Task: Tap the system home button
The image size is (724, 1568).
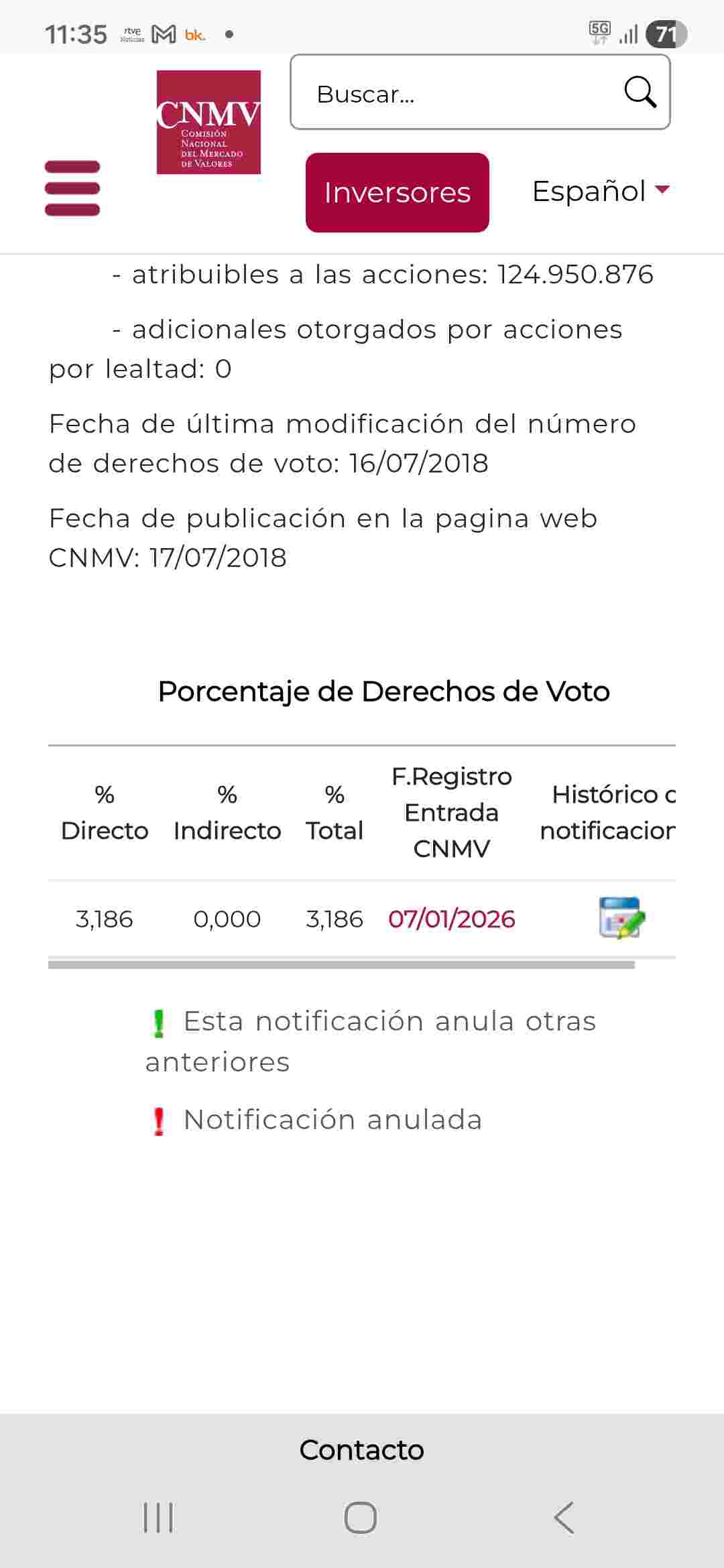Action: (361, 1518)
